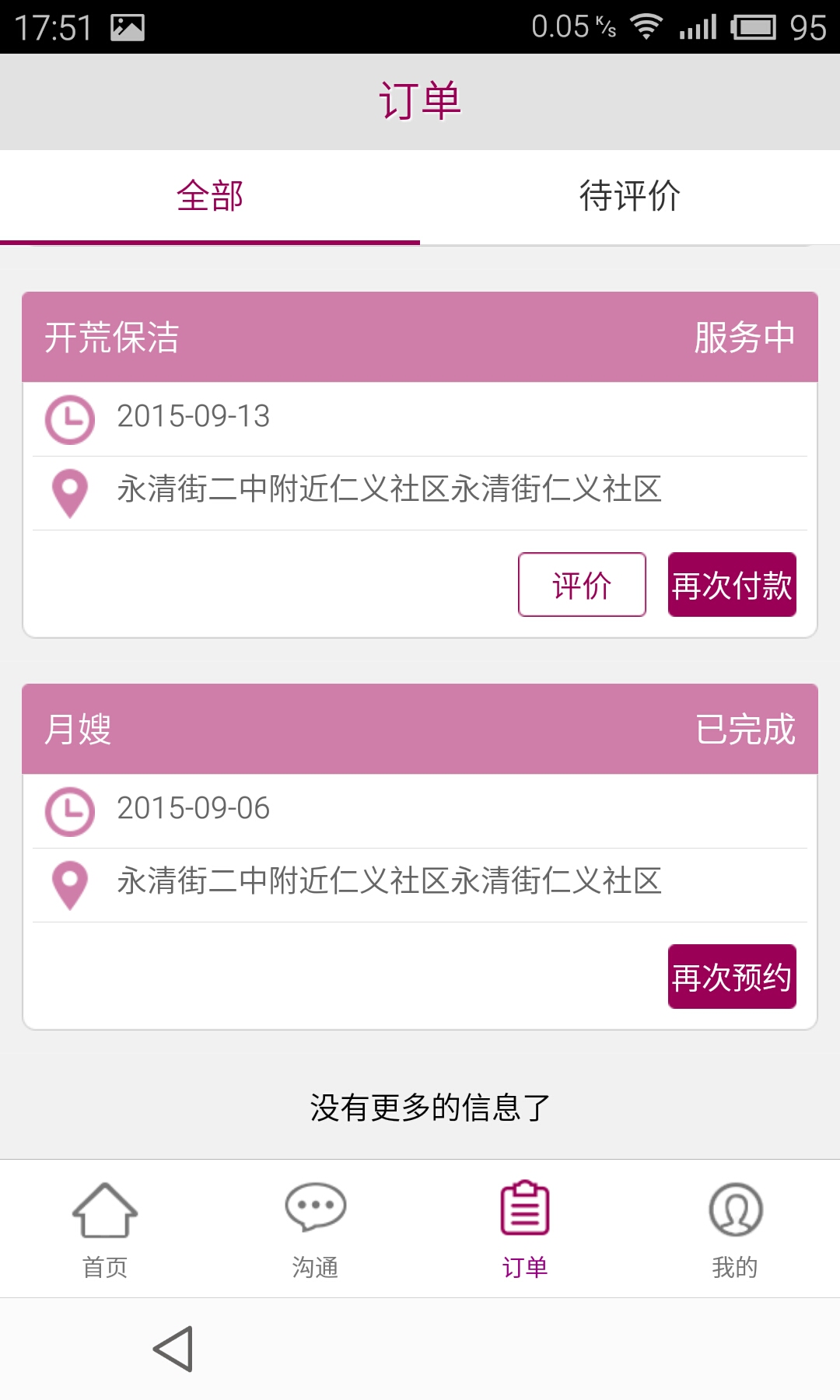Tap 再次付款 on the 开荒保洁 order

tap(732, 585)
